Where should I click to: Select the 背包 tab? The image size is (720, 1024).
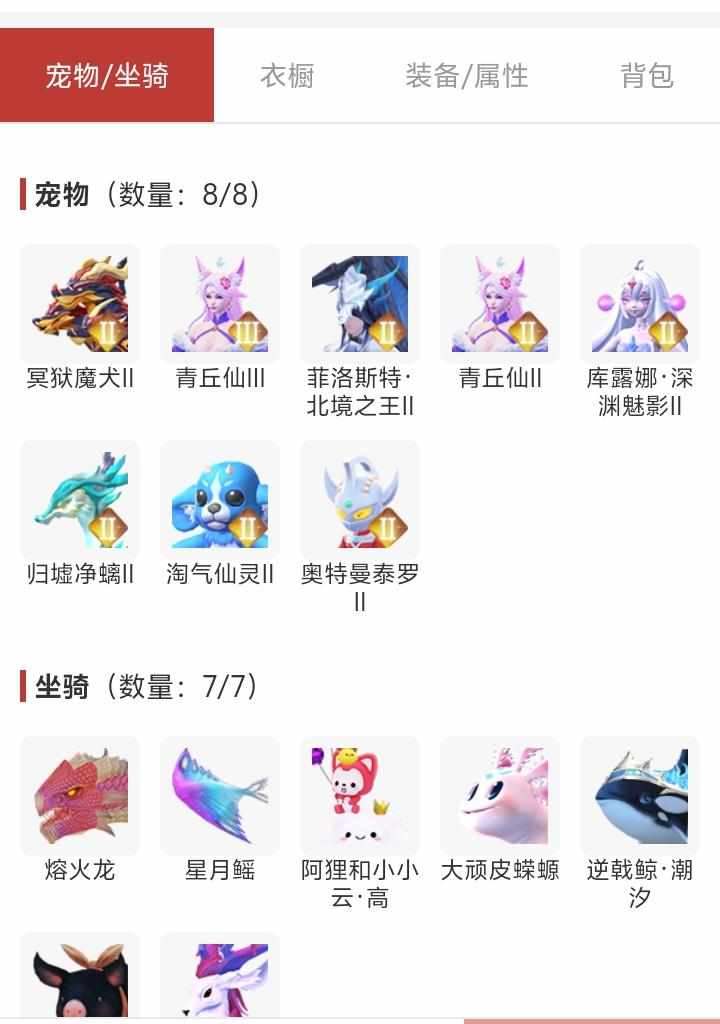pyautogui.click(x=646, y=76)
